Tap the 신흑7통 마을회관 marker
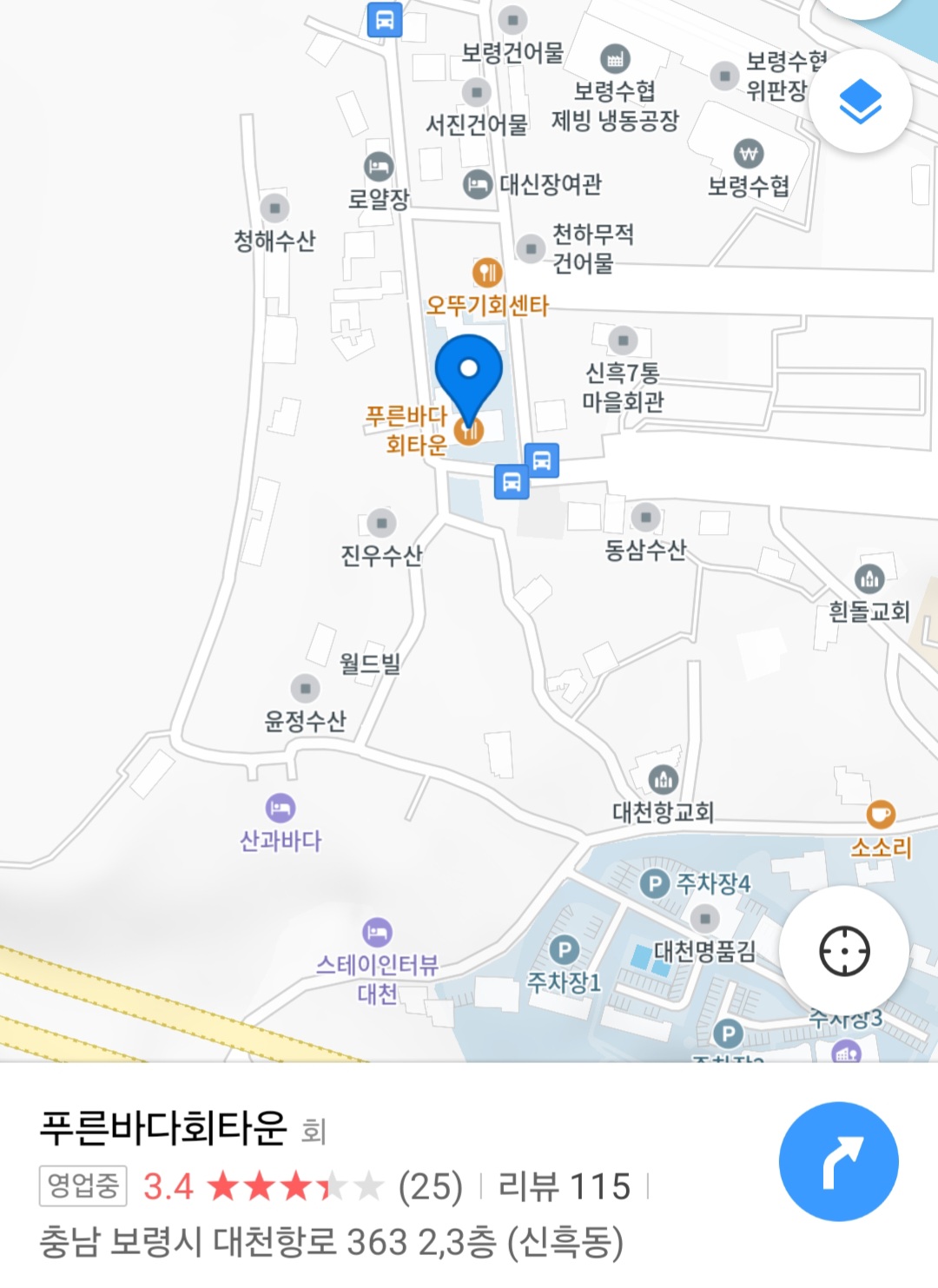The image size is (938, 1288). point(623,340)
